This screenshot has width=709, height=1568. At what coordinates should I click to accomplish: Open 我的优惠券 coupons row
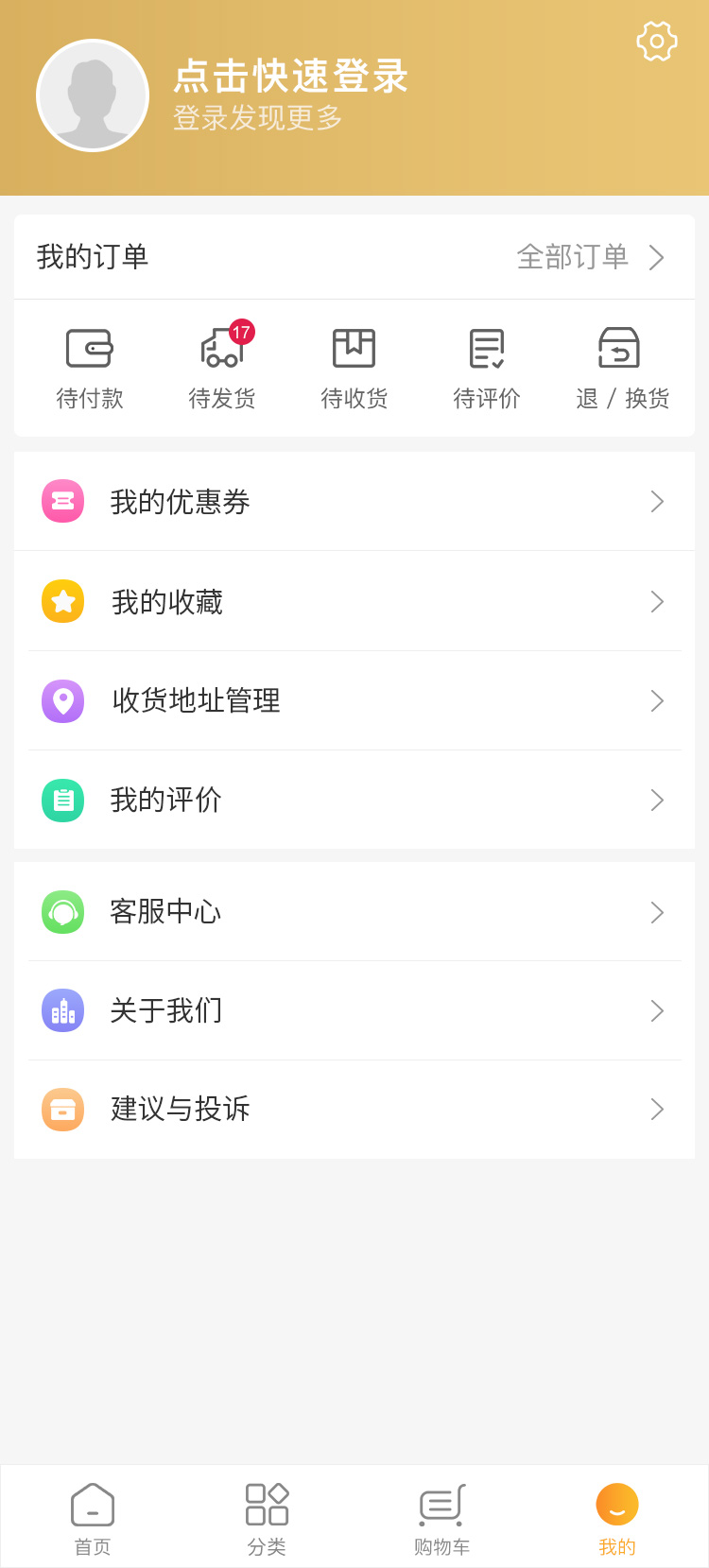tap(354, 502)
